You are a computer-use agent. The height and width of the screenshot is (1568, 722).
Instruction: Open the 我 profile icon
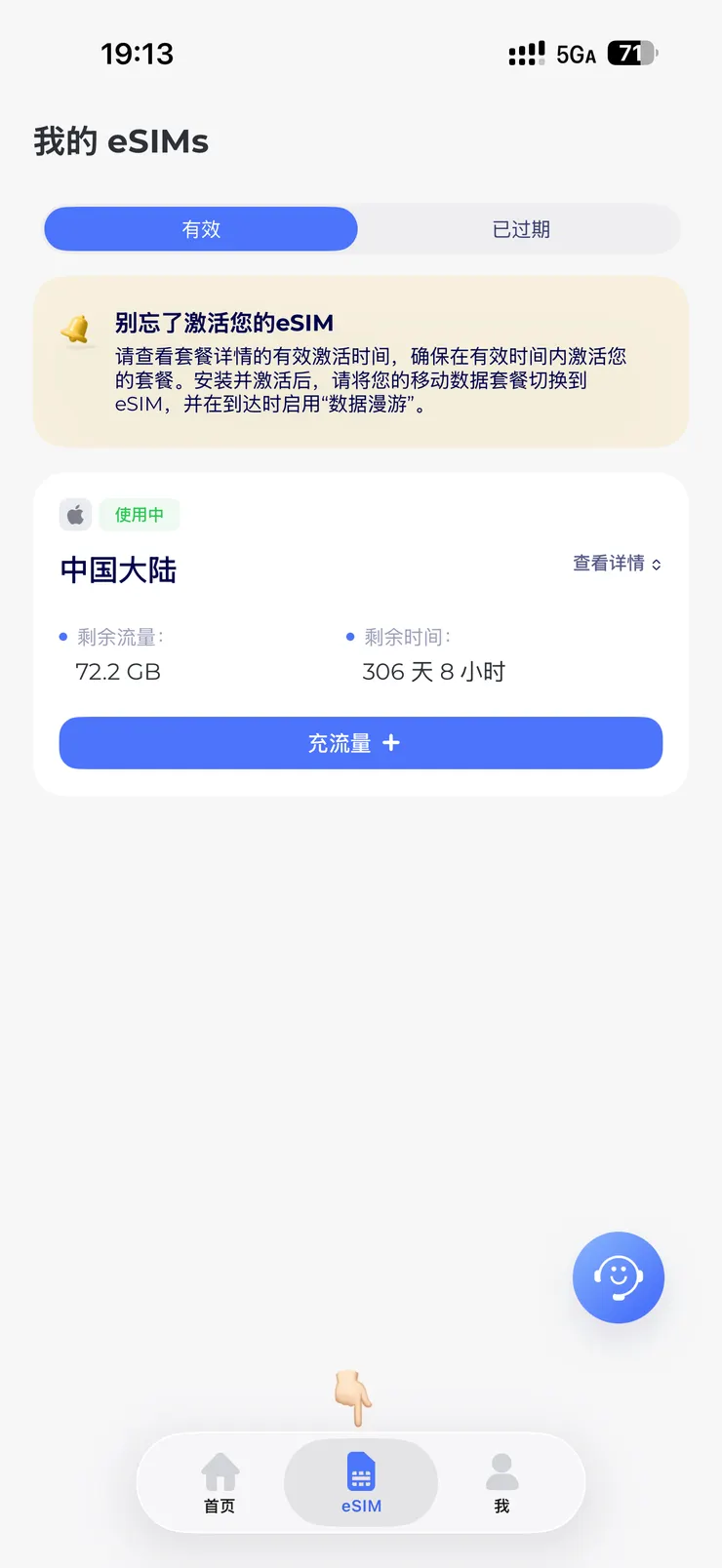tap(501, 1468)
